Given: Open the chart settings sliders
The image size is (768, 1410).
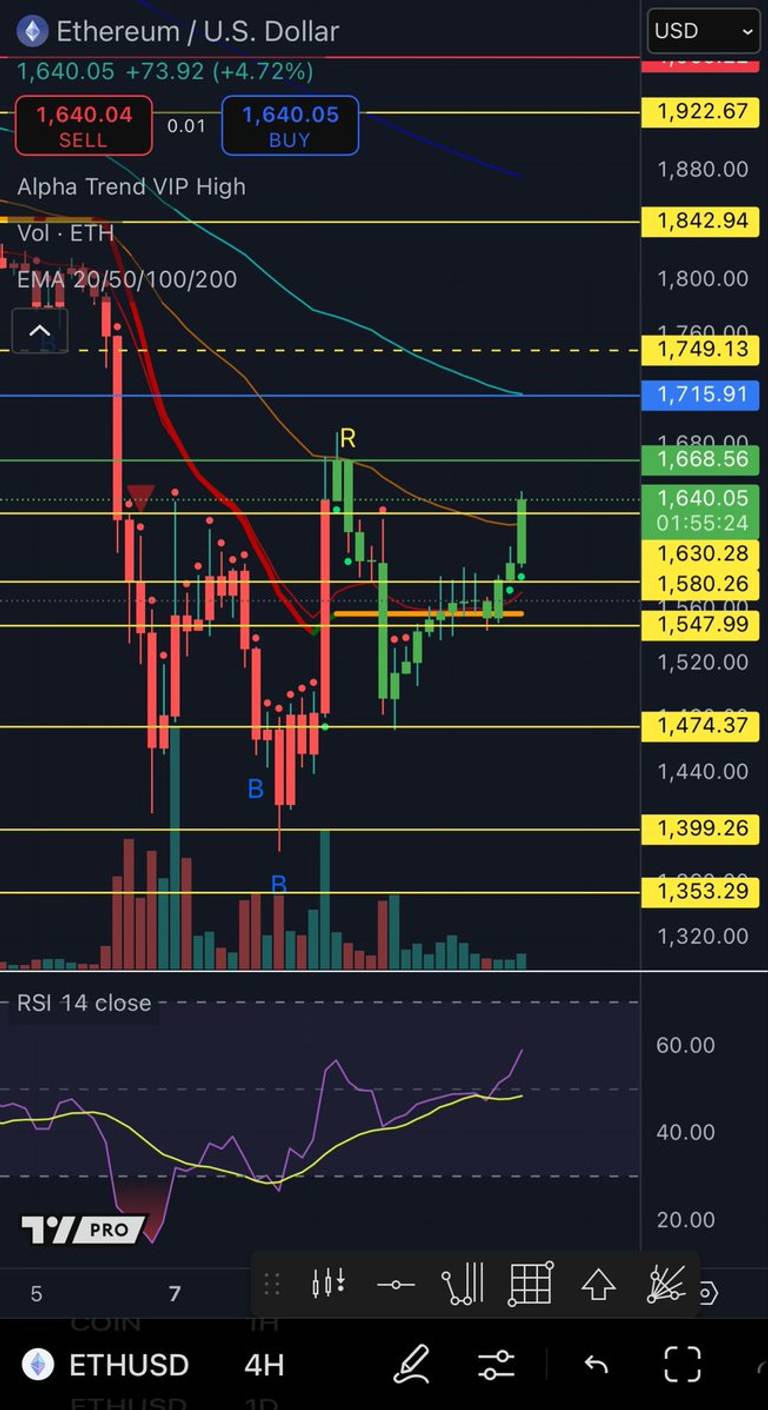Looking at the screenshot, I should (x=496, y=1365).
